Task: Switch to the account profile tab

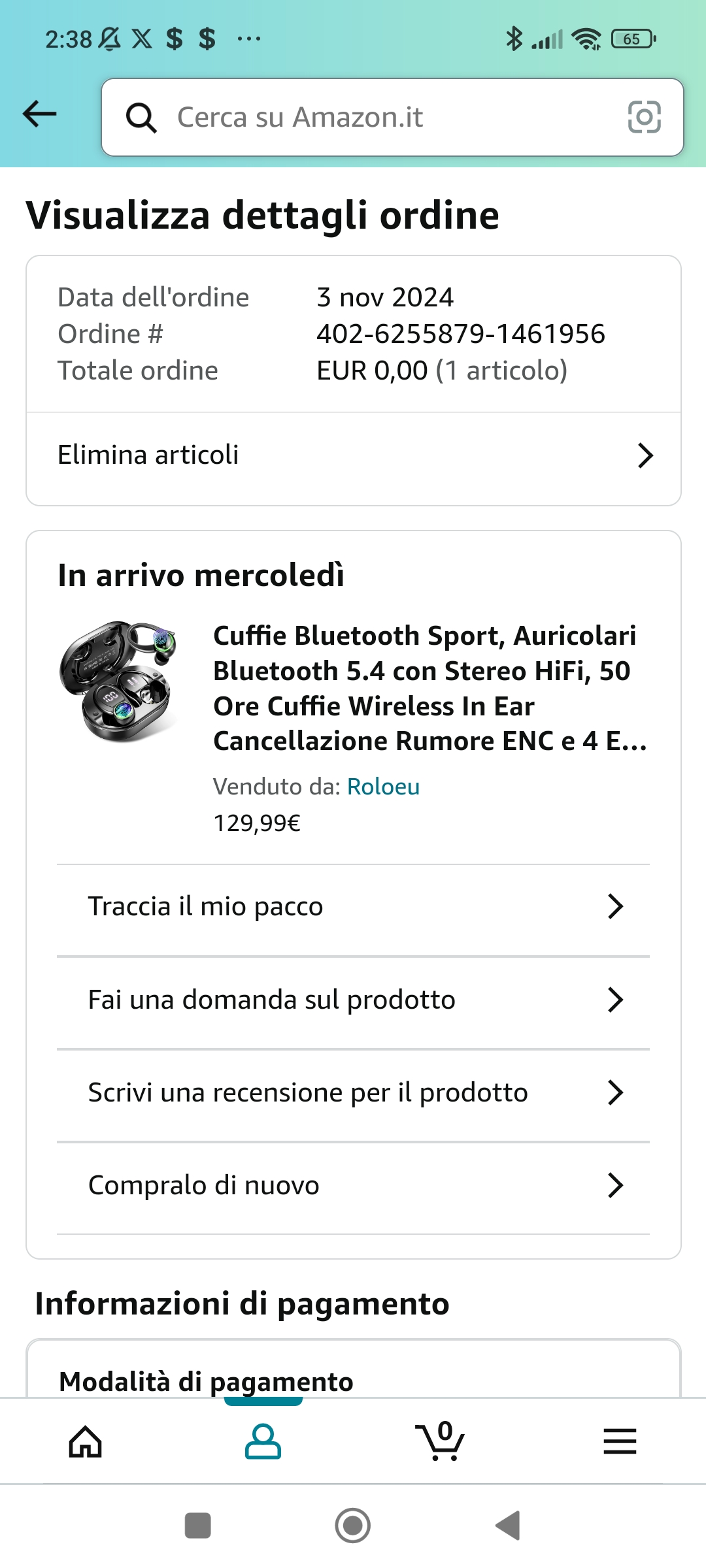Action: [263, 1441]
